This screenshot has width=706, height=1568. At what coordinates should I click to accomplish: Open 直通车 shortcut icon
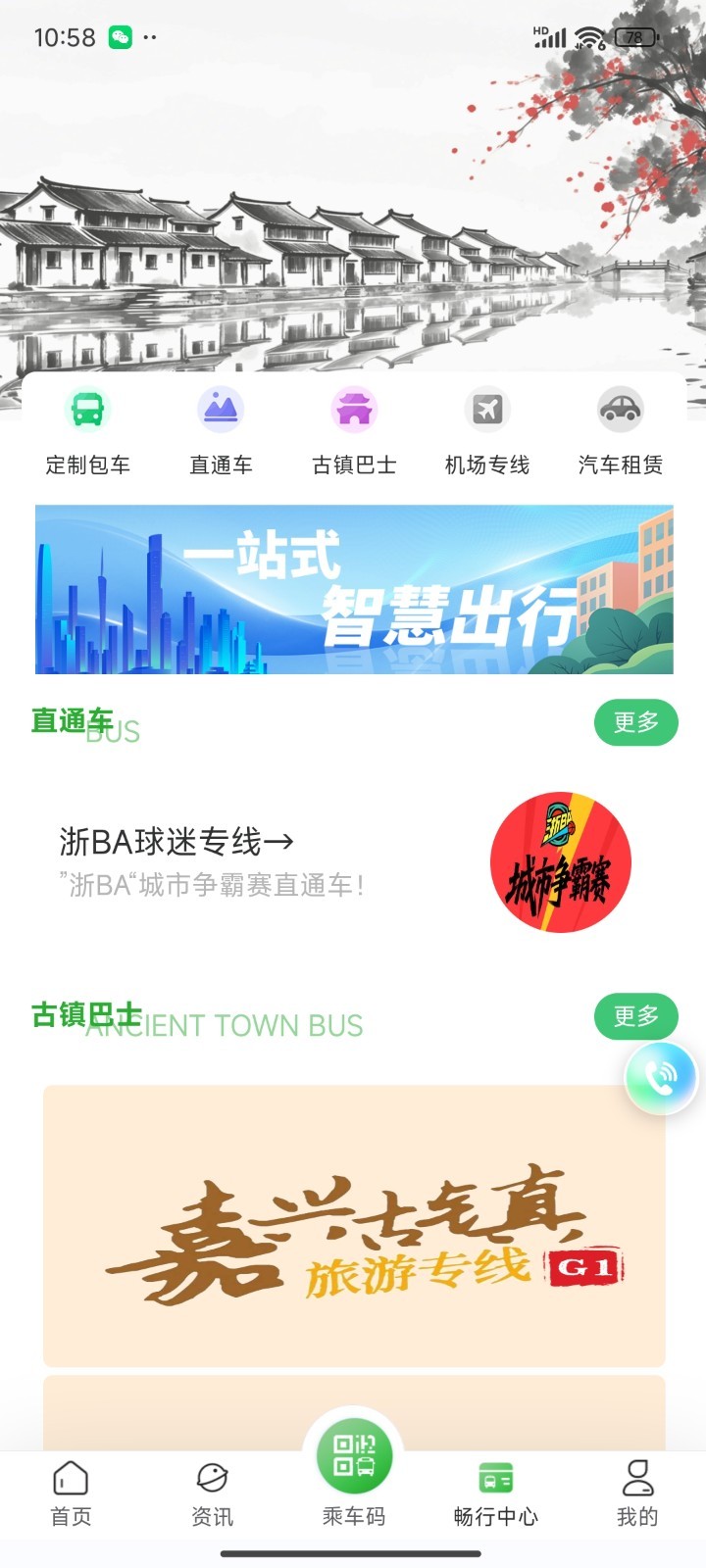(221, 430)
